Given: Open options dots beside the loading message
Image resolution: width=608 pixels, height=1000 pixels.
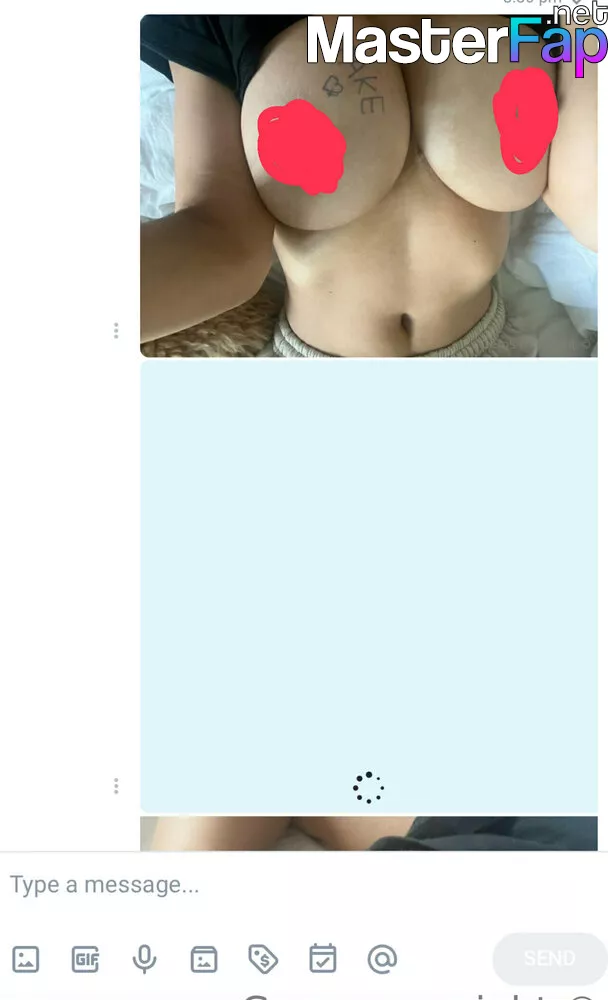Looking at the screenshot, I should (x=116, y=786).
